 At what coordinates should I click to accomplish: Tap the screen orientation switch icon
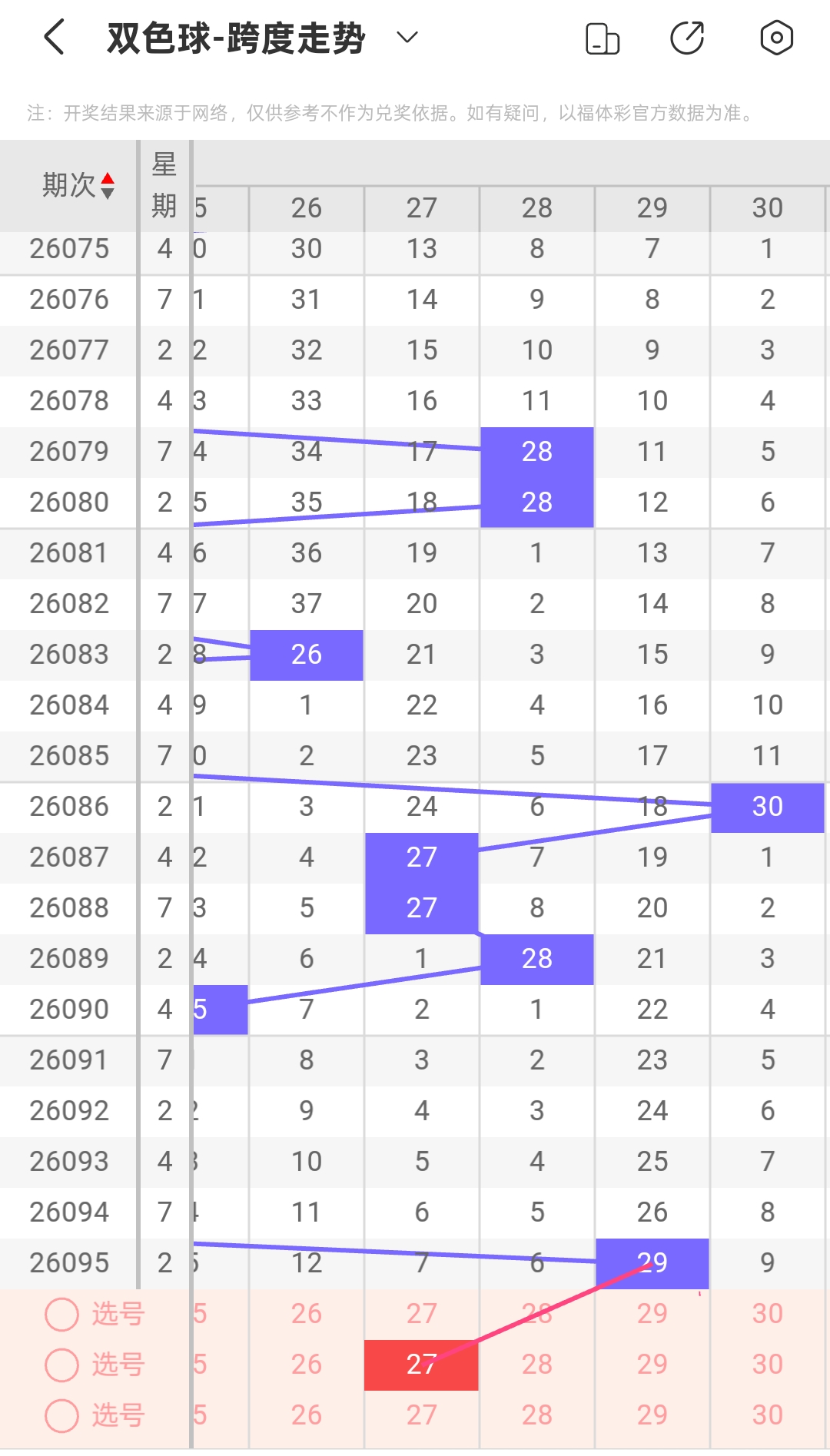[603, 38]
